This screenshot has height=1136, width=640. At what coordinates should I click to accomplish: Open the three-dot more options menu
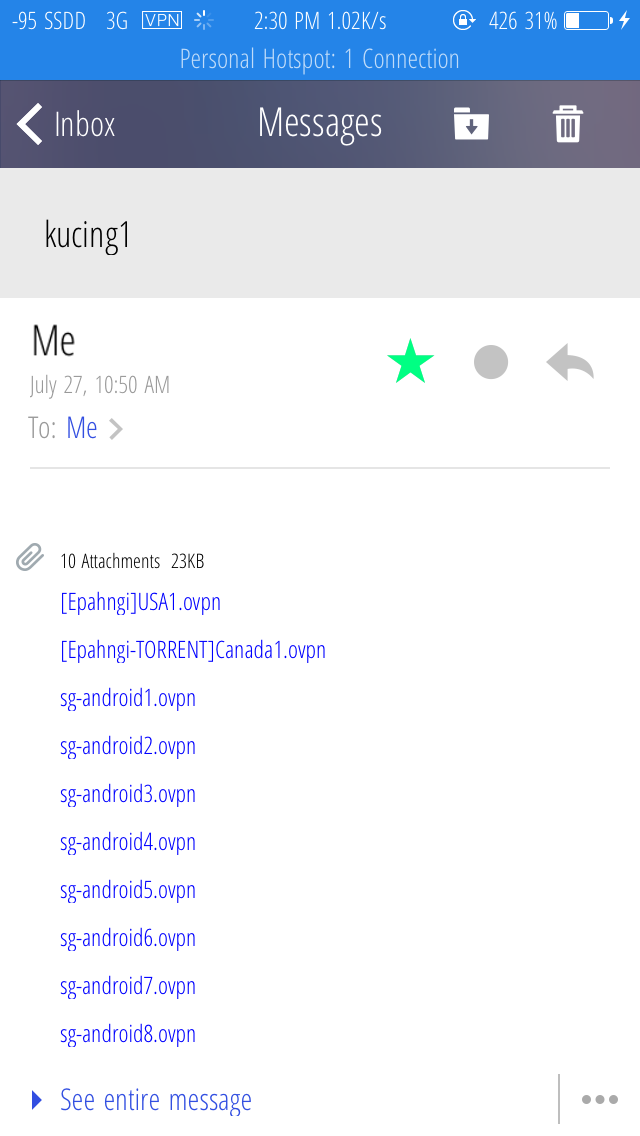599,1100
